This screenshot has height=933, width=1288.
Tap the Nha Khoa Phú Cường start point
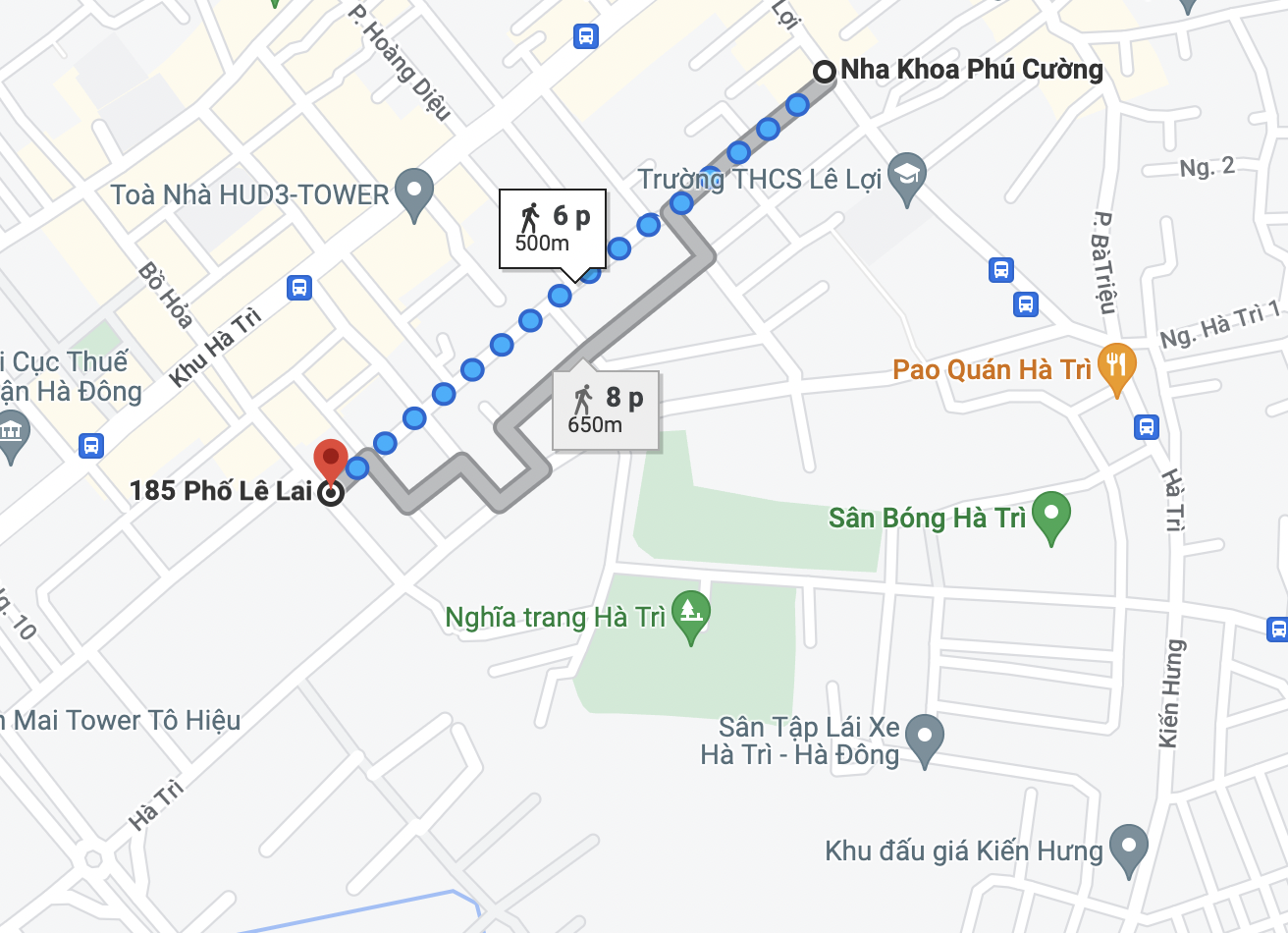coord(825,71)
